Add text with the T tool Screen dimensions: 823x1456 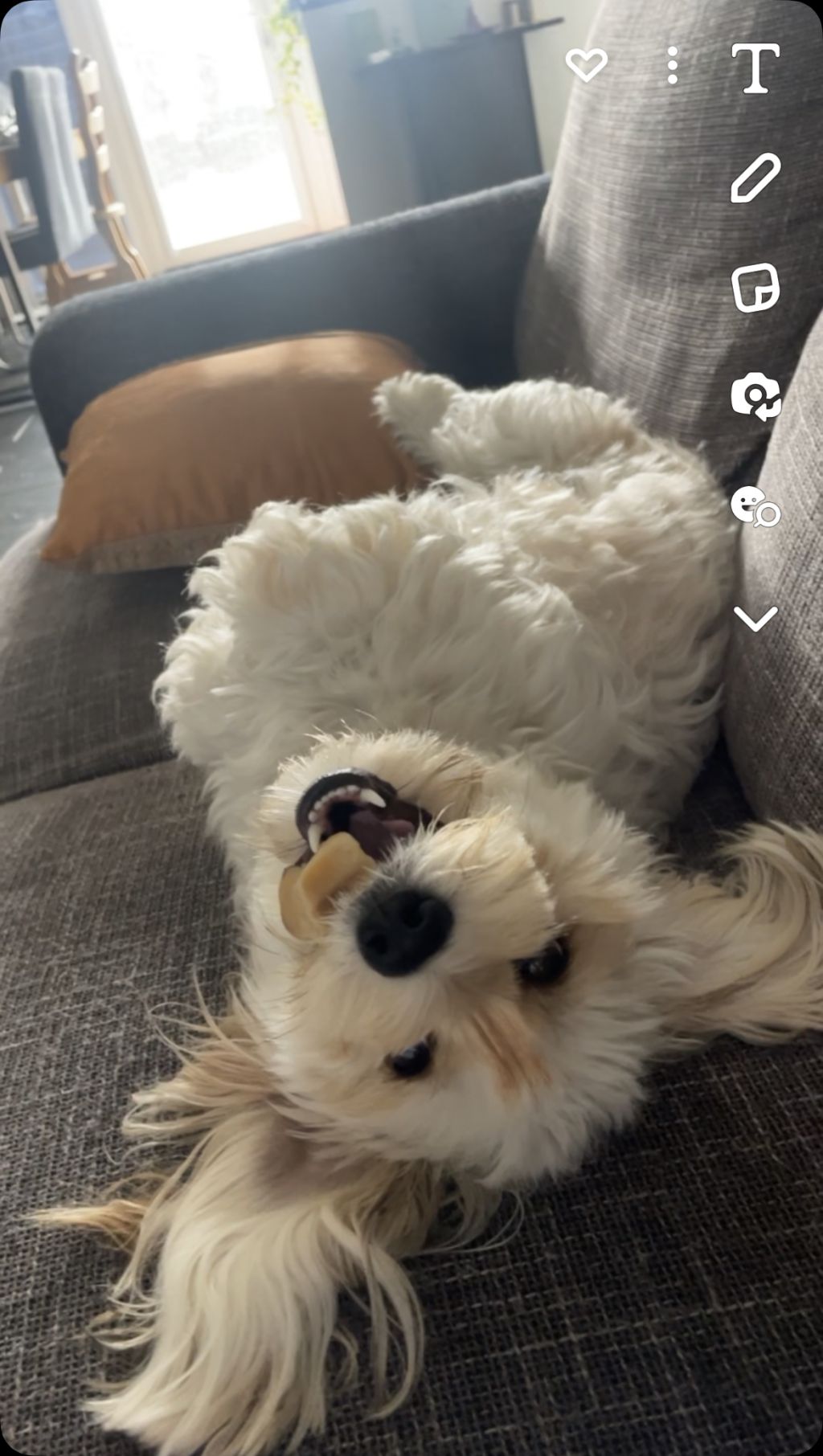click(x=755, y=68)
